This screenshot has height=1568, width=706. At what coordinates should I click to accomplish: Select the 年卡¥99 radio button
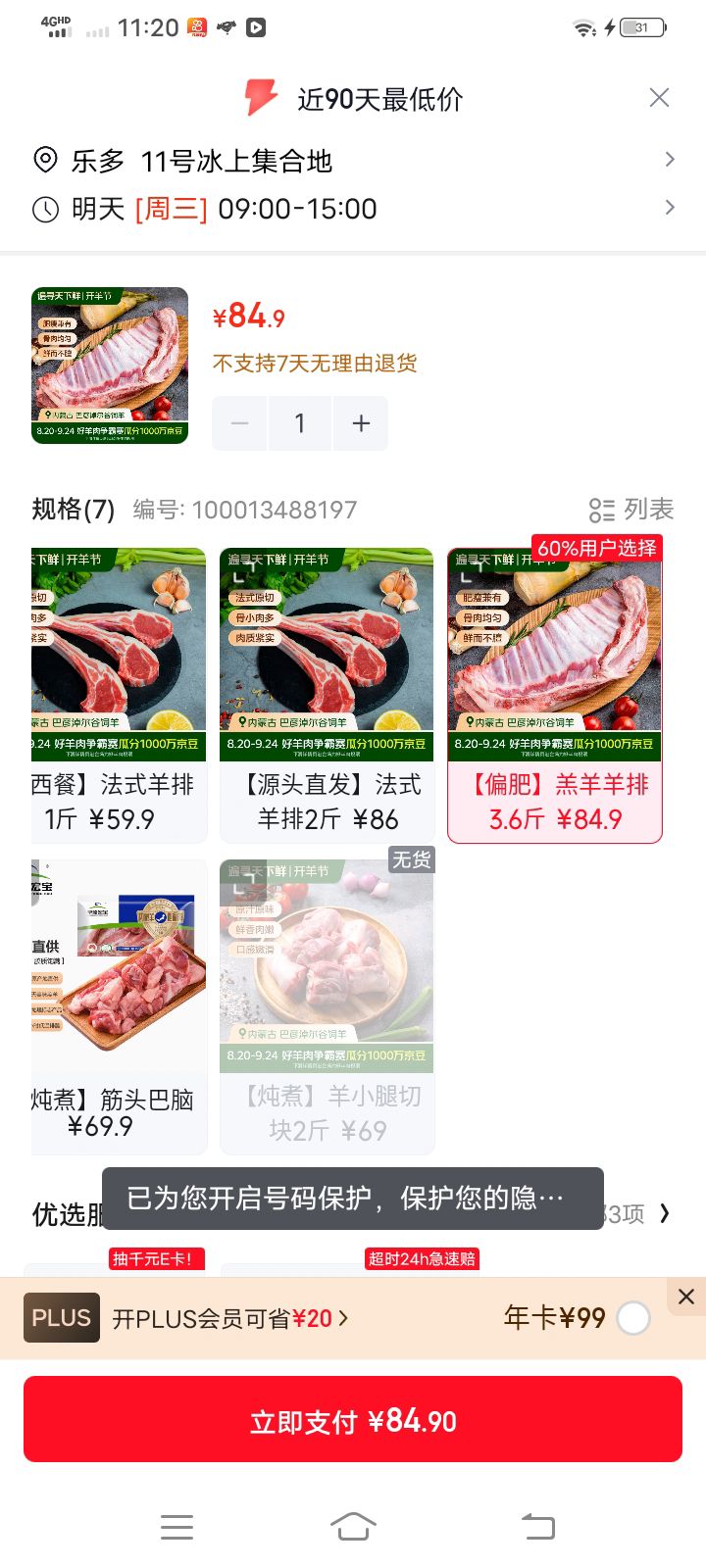[633, 1318]
